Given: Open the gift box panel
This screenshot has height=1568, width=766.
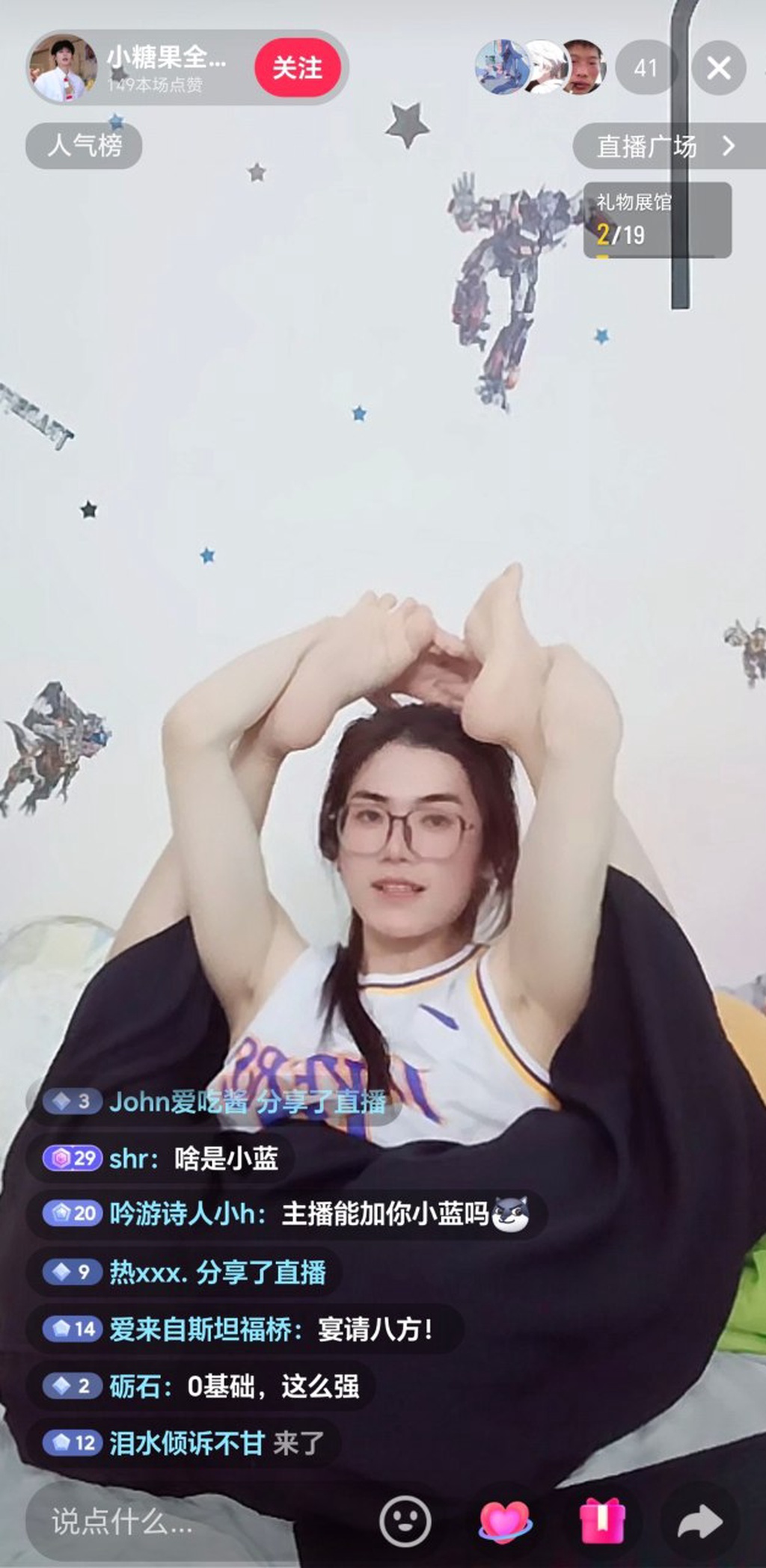Looking at the screenshot, I should tap(603, 1520).
